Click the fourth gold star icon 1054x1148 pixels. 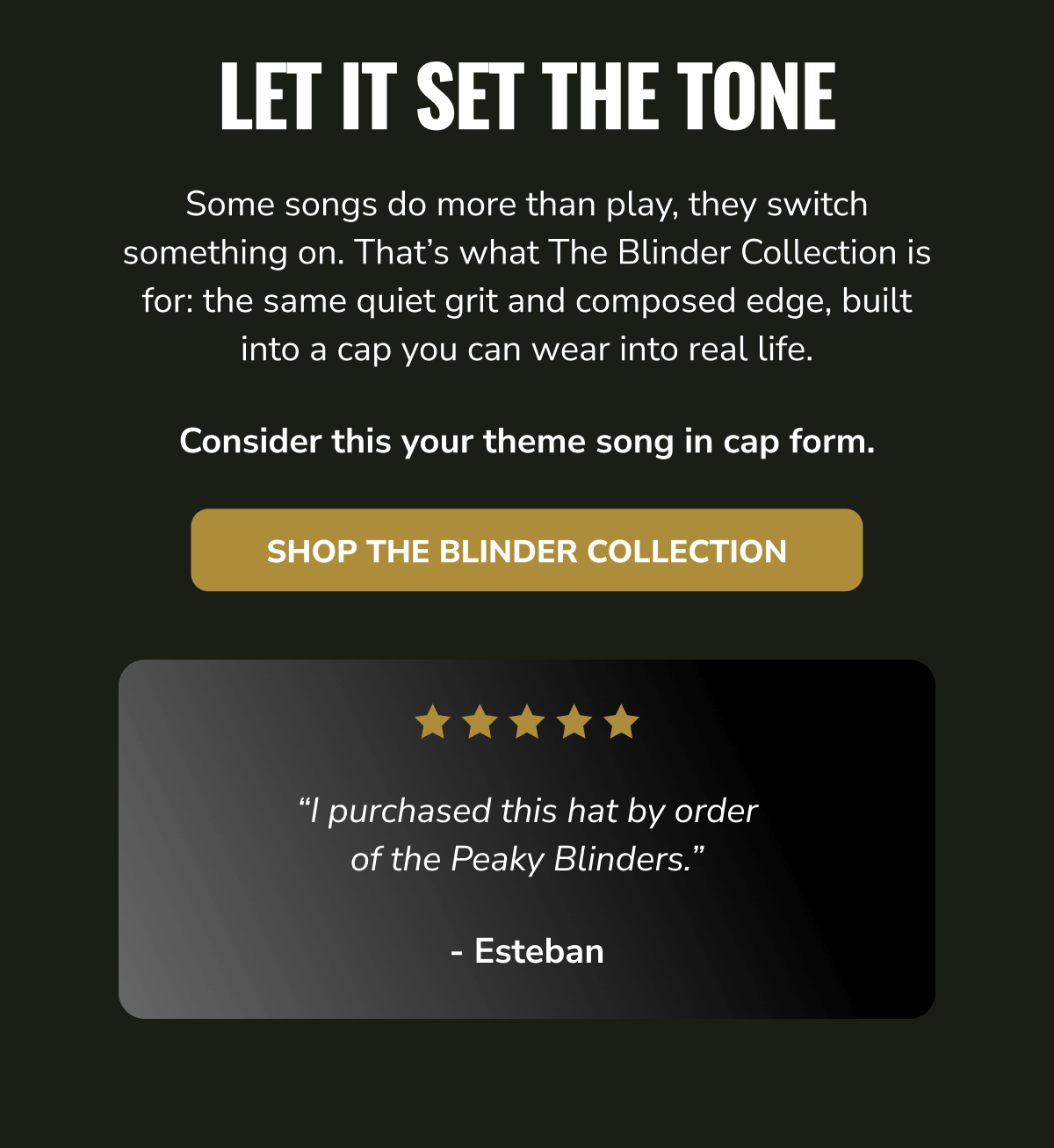pyautogui.click(x=574, y=722)
